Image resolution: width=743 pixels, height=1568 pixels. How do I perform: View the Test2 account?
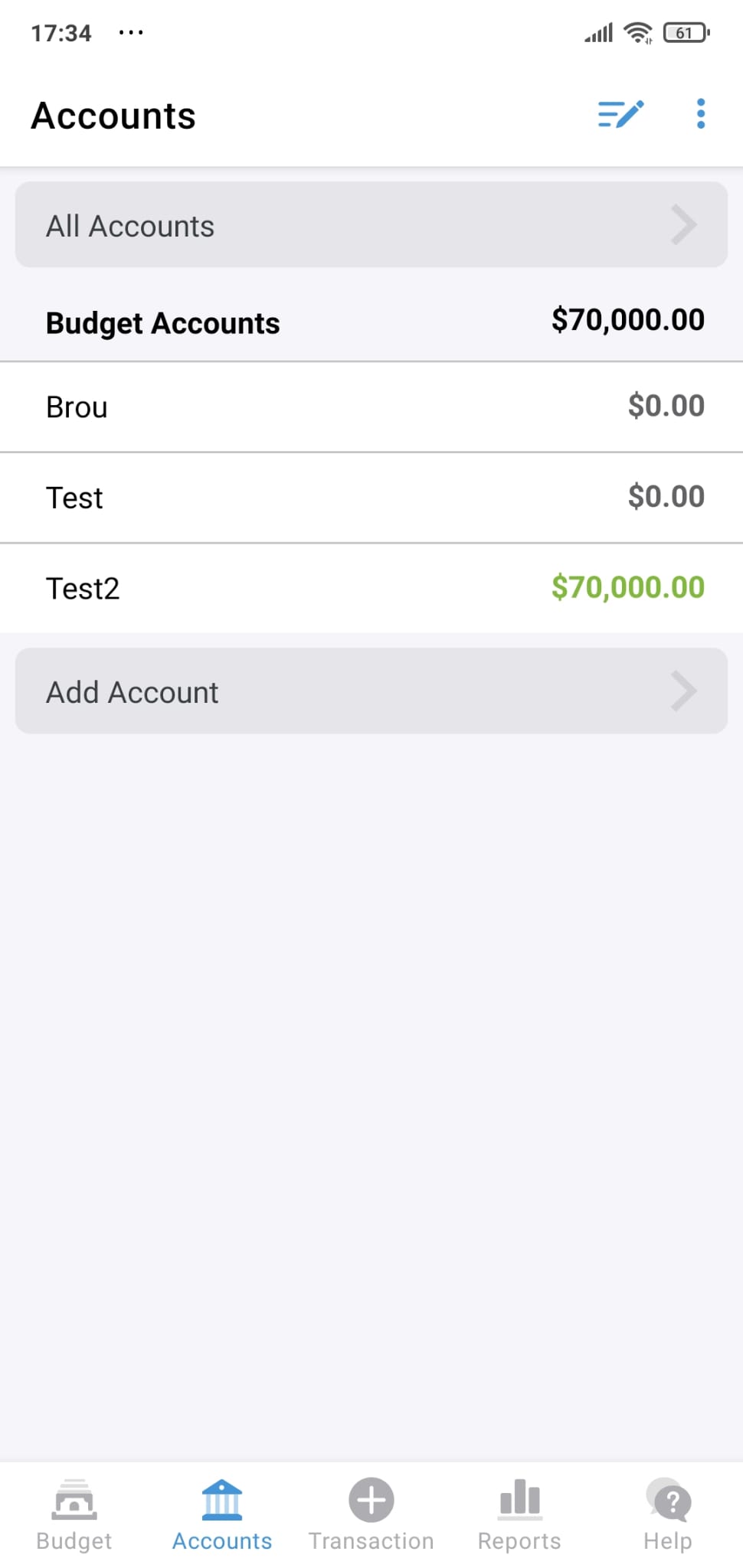tap(371, 588)
